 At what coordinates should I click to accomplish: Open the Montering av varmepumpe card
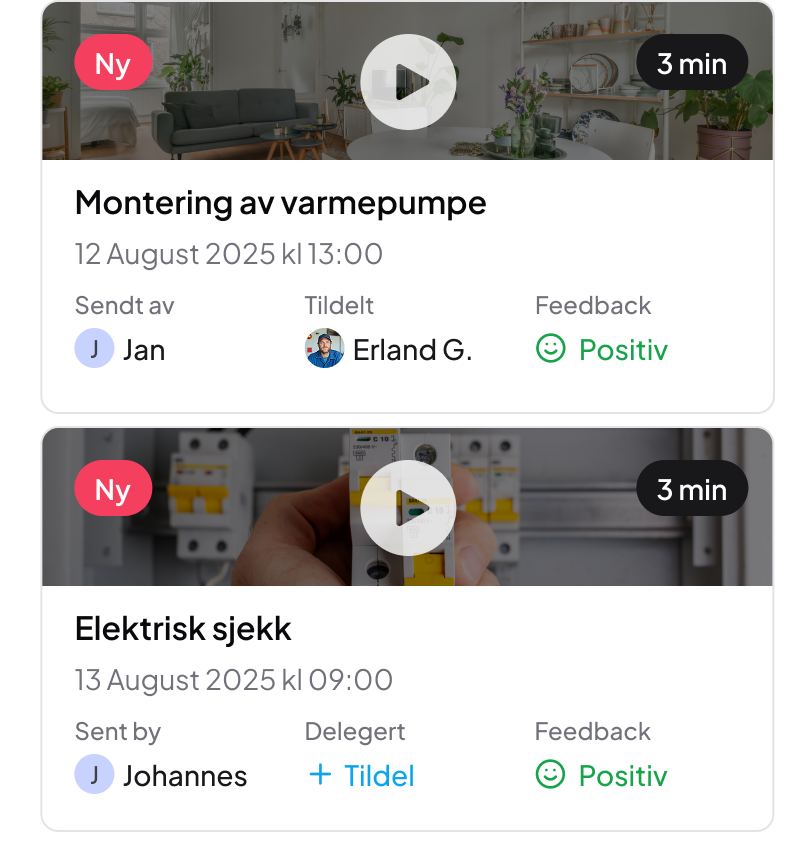tap(280, 204)
